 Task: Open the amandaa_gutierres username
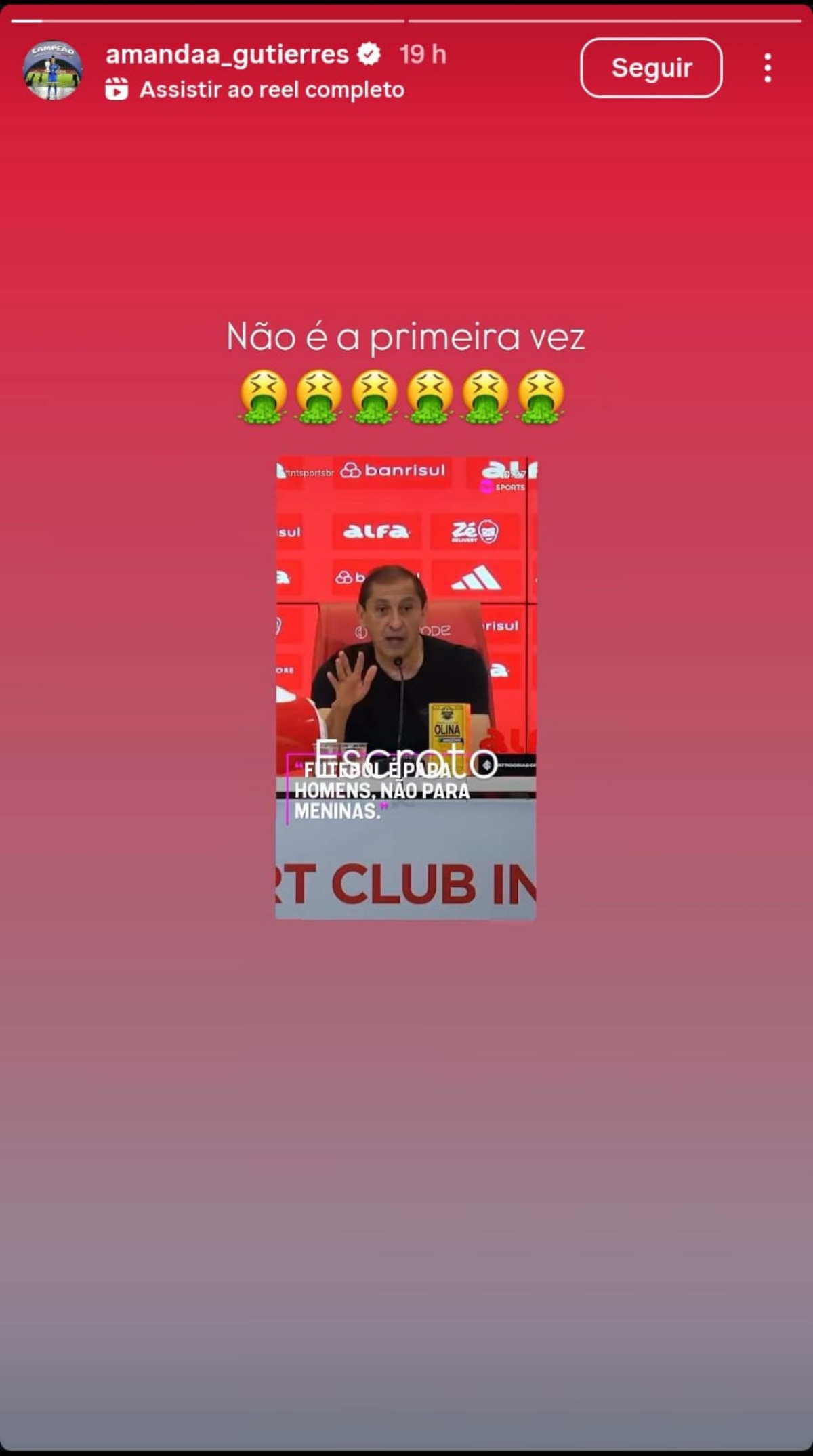coord(227,54)
